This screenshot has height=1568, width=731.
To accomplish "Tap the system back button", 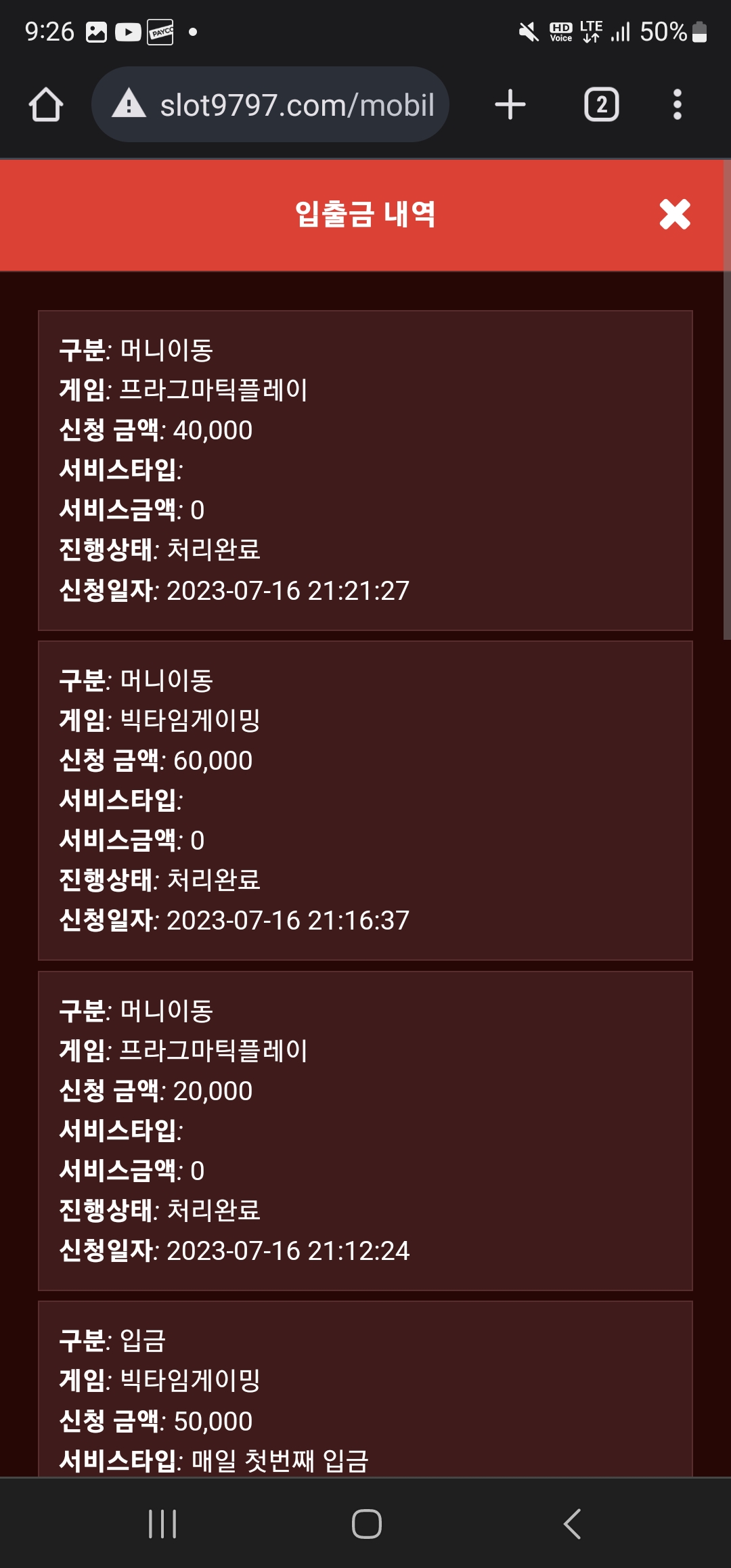I will click(x=572, y=1524).
